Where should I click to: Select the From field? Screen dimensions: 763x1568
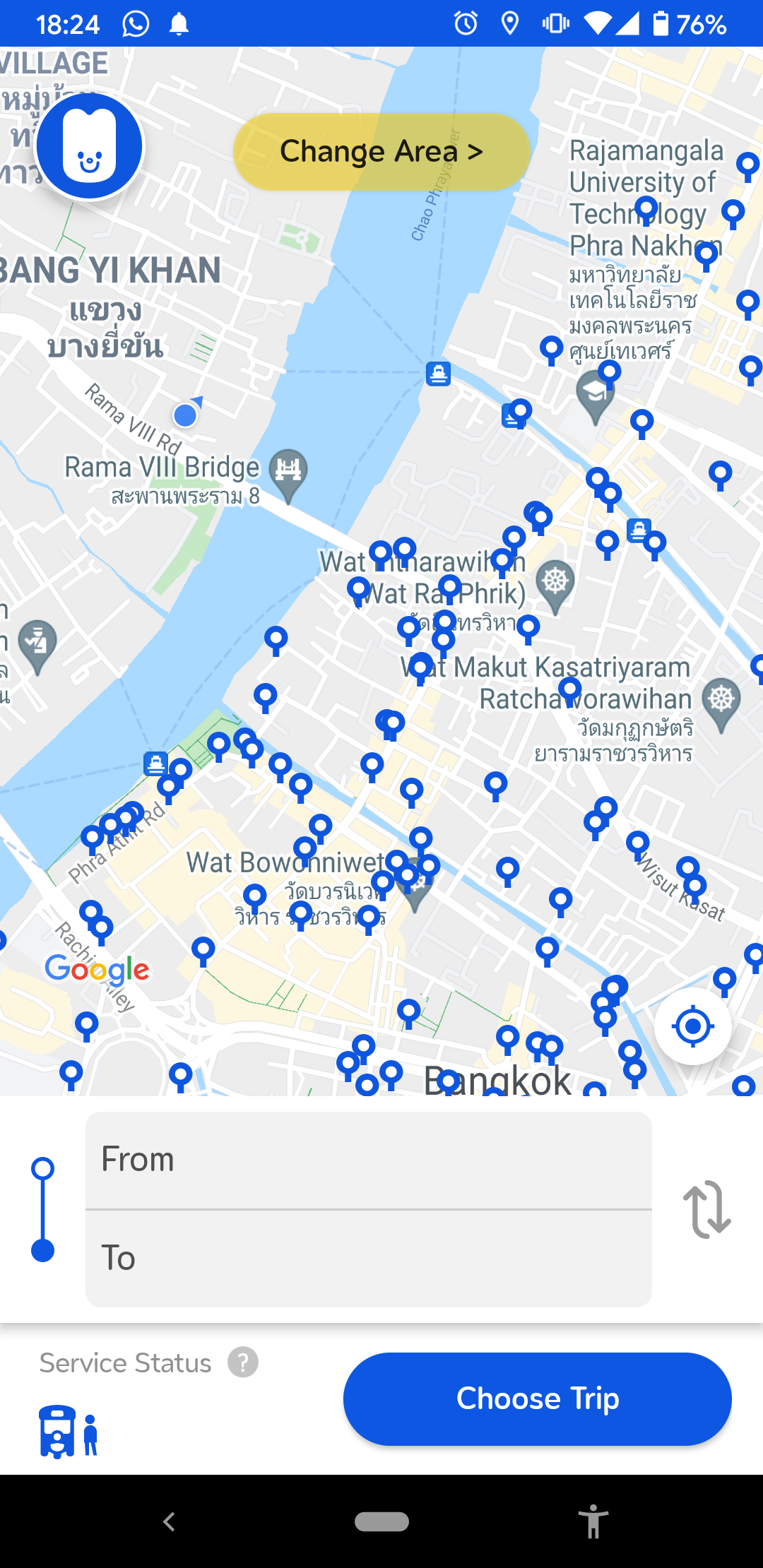368,1160
